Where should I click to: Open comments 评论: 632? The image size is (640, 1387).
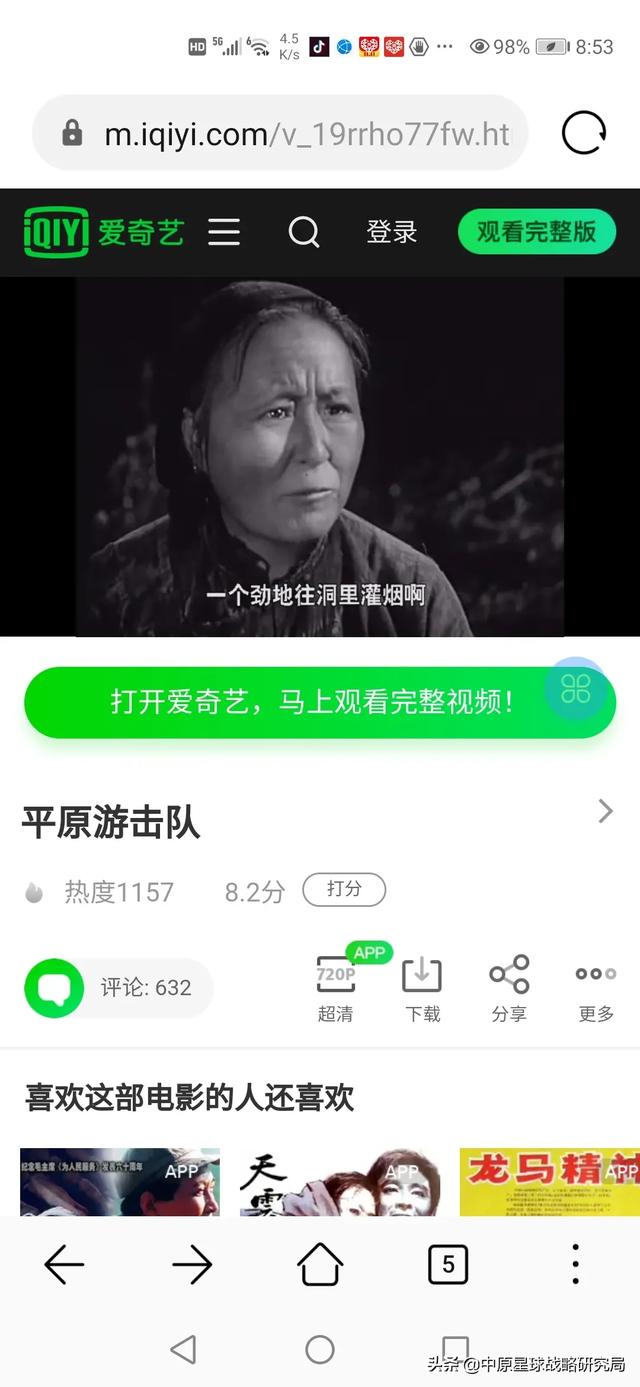(120, 988)
